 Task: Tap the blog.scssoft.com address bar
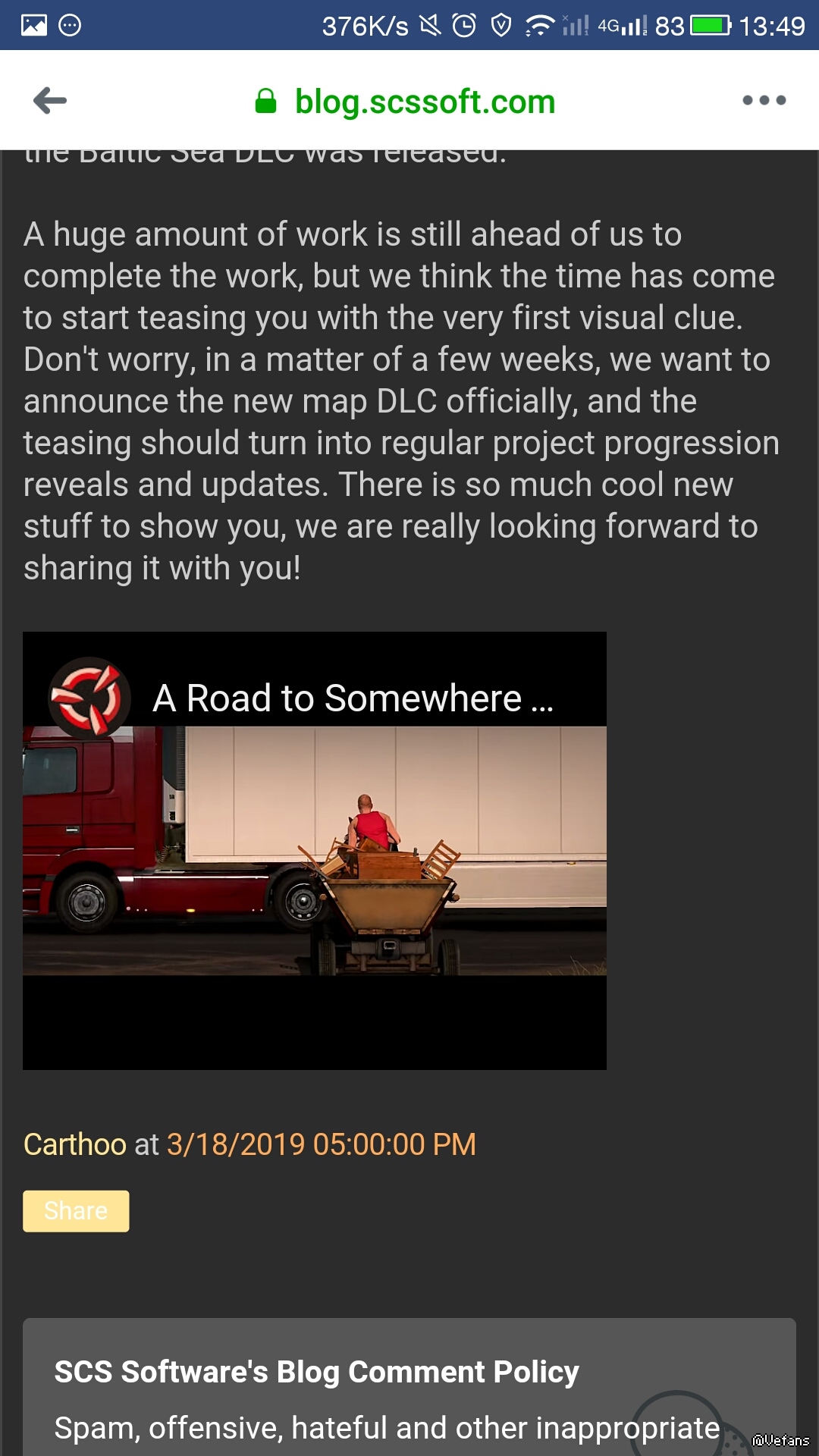coord(425,102)
